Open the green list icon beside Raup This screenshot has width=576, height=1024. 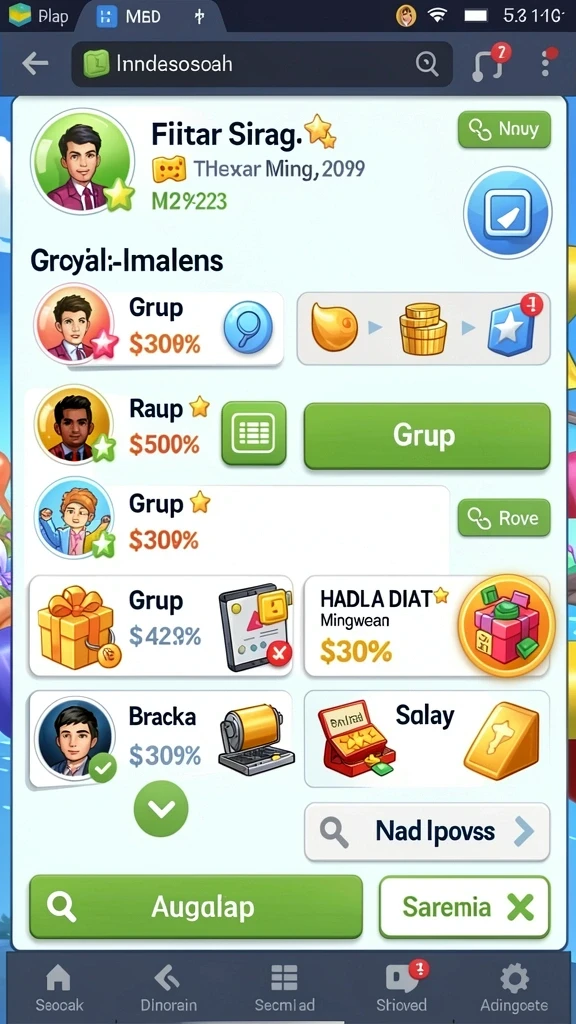click(x=254, y=433)
